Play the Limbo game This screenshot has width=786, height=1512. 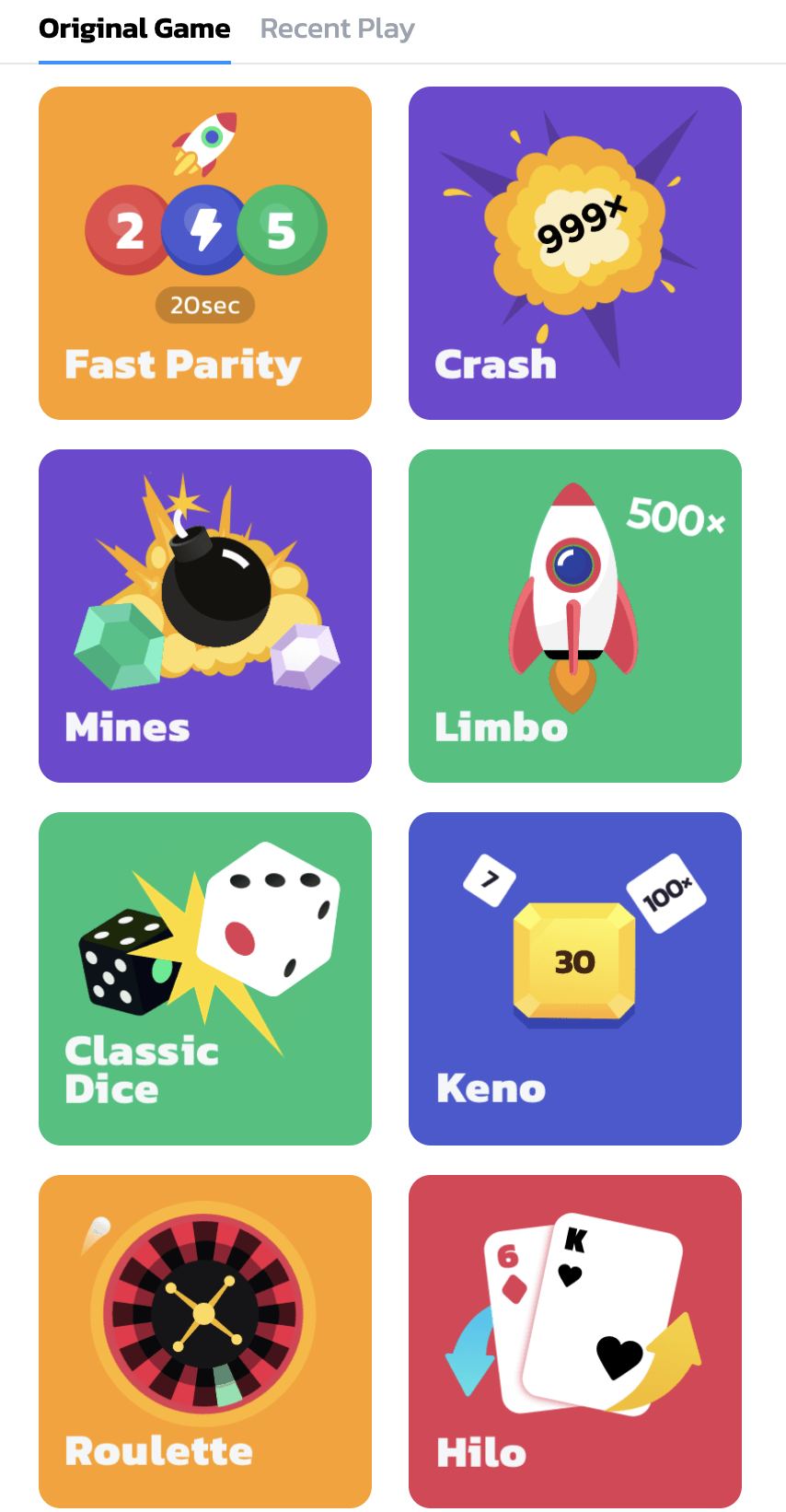(x=575, y=616)
